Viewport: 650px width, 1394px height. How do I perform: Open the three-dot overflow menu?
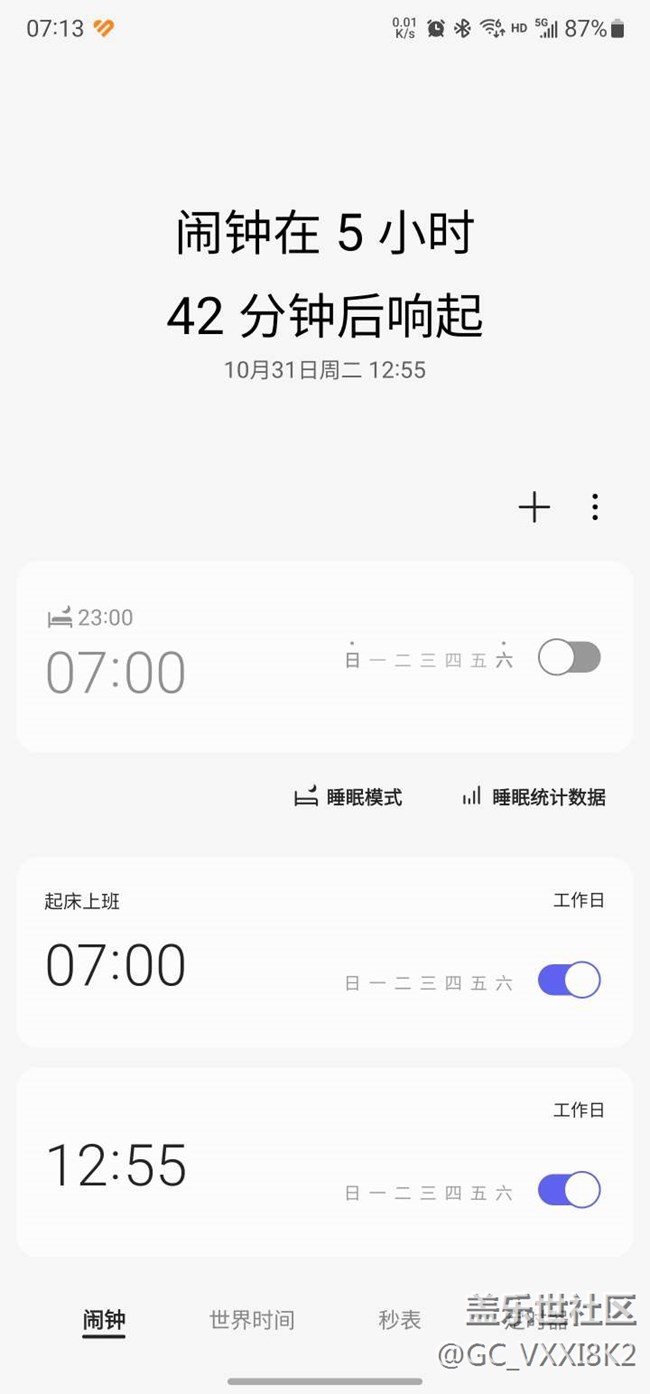tap(595, 508)
